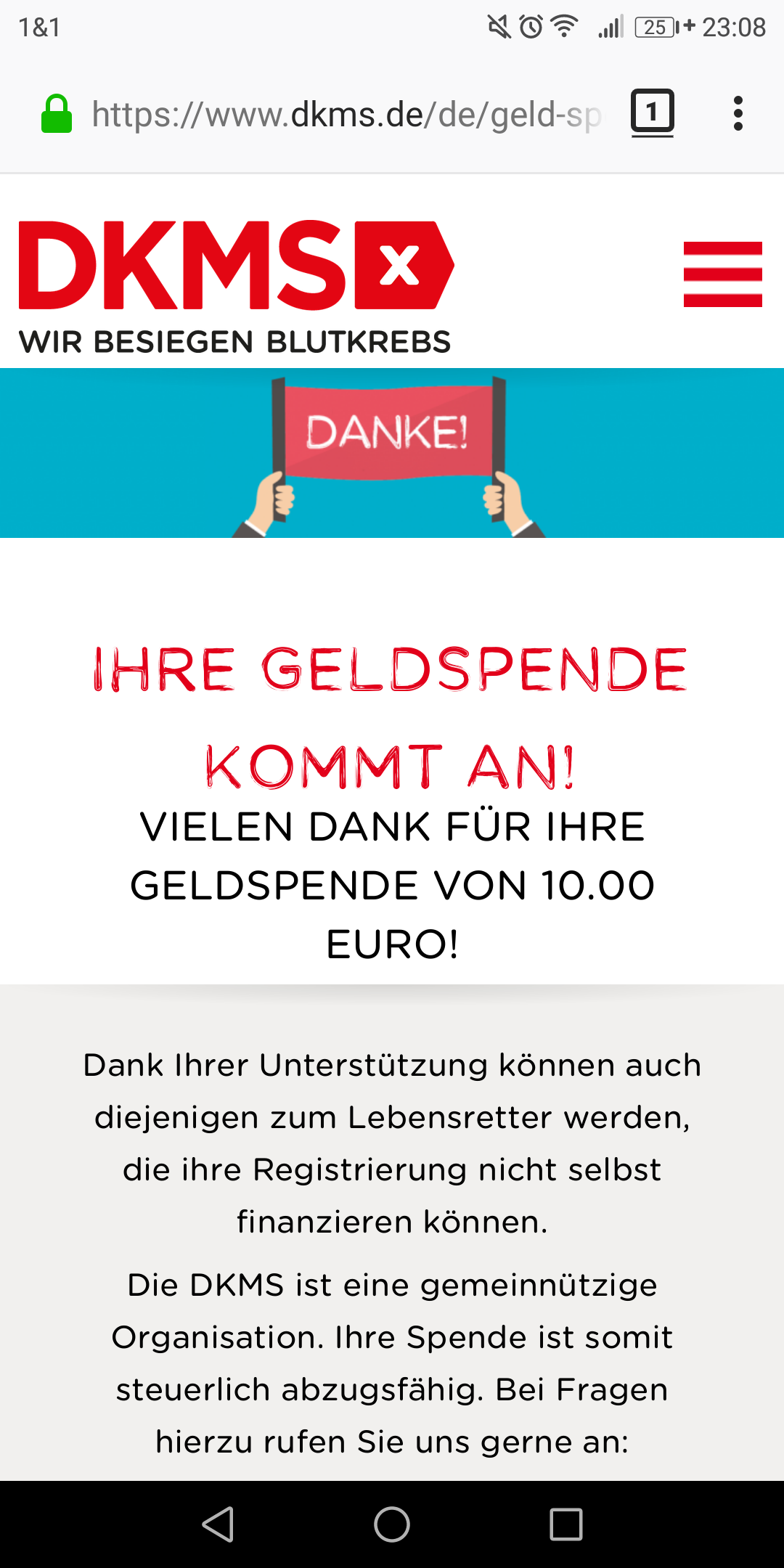Open the browser overflow menu
Viewport: 784px width, 1568px height.
pos(738,113)
